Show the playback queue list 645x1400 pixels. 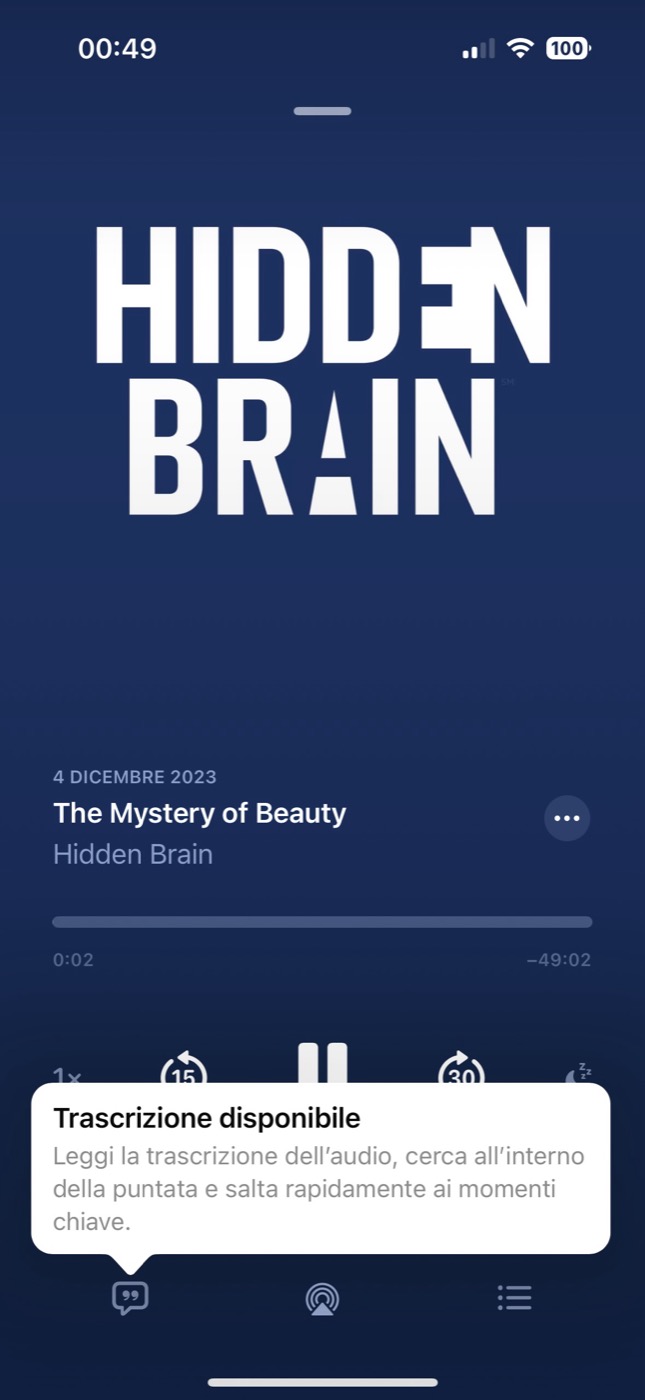514,1298
